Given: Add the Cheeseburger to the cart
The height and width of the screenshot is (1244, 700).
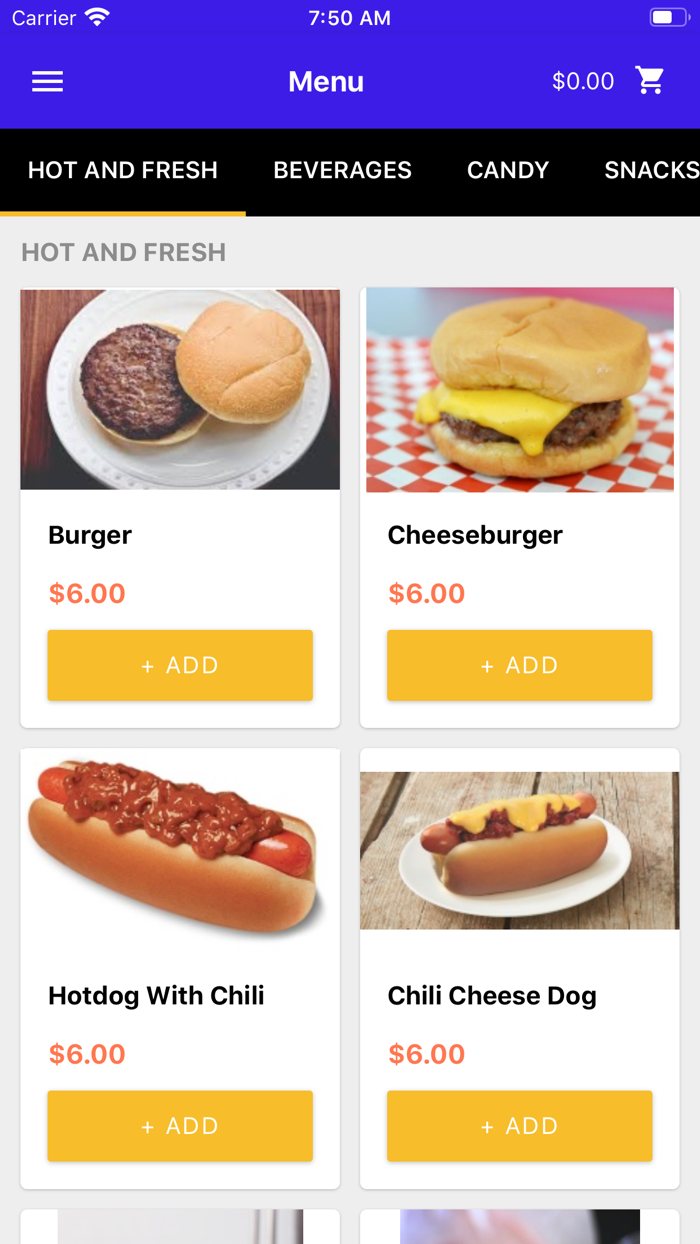Looking at the screenshot, I should [519, 665].
